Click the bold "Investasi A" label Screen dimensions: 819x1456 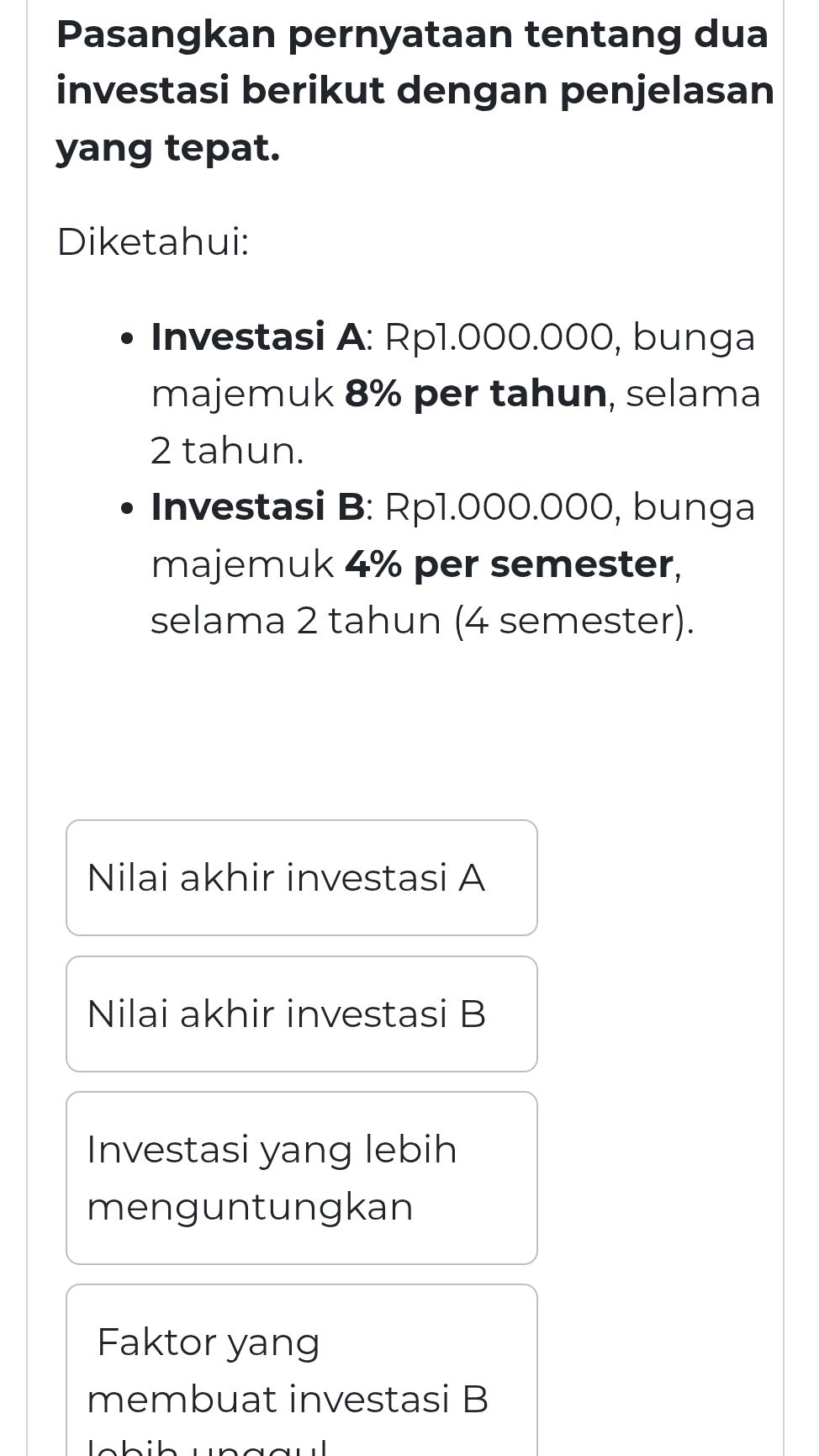click(256, 336)
